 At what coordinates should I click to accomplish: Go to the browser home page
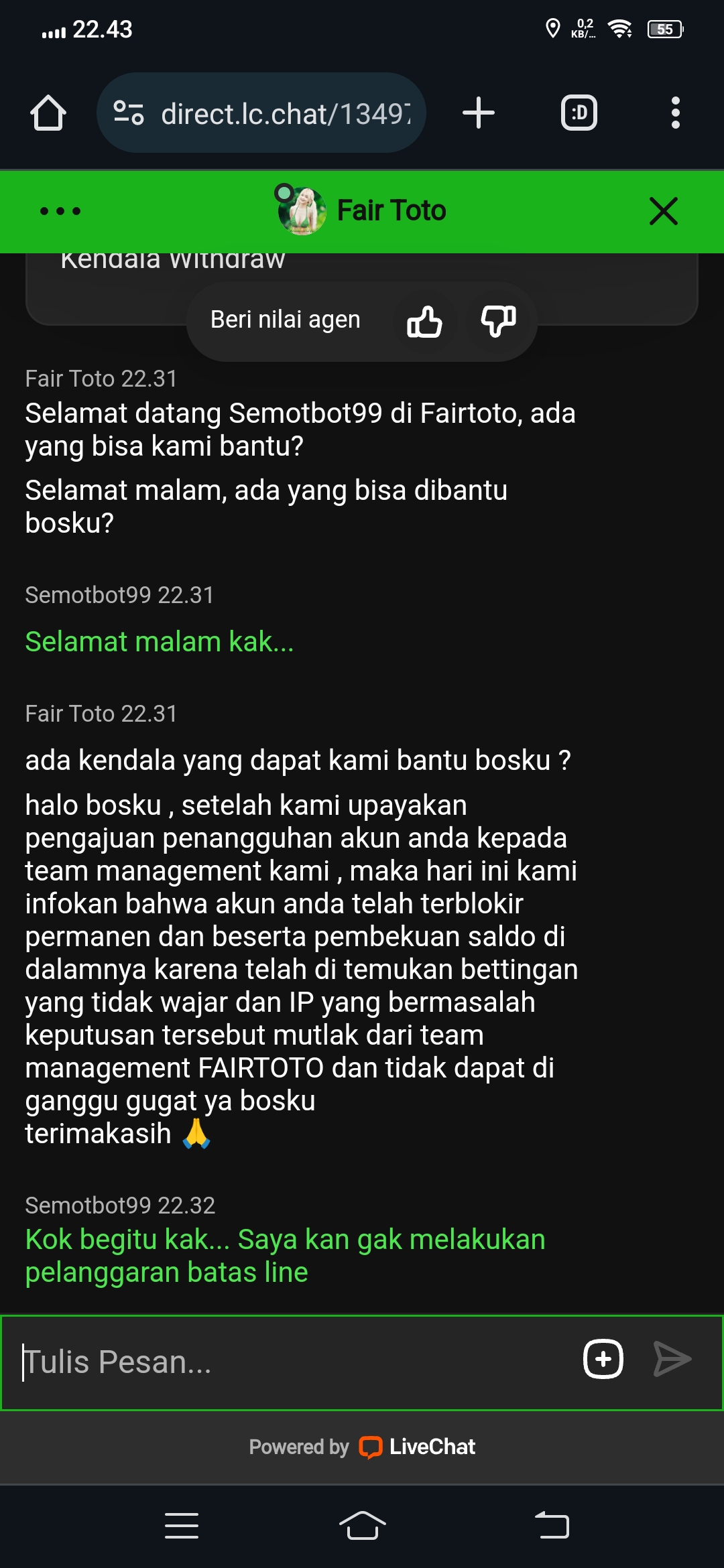[48, 113]
